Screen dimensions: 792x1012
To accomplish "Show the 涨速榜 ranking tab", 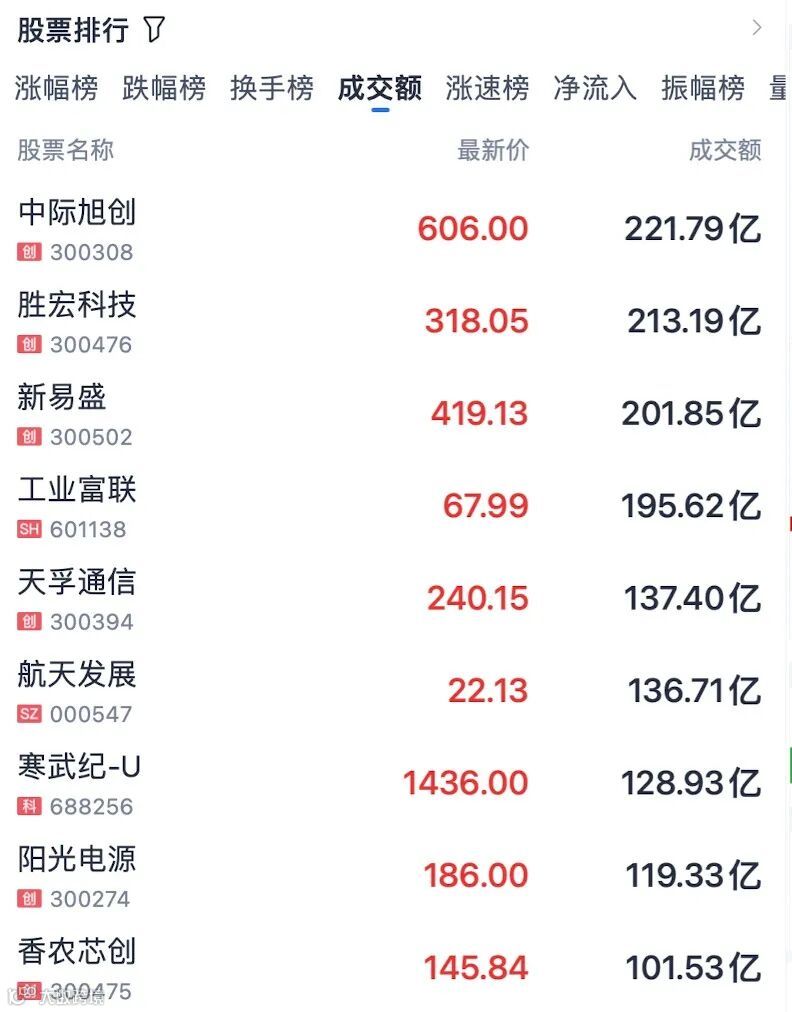I will tap(488, 89).
